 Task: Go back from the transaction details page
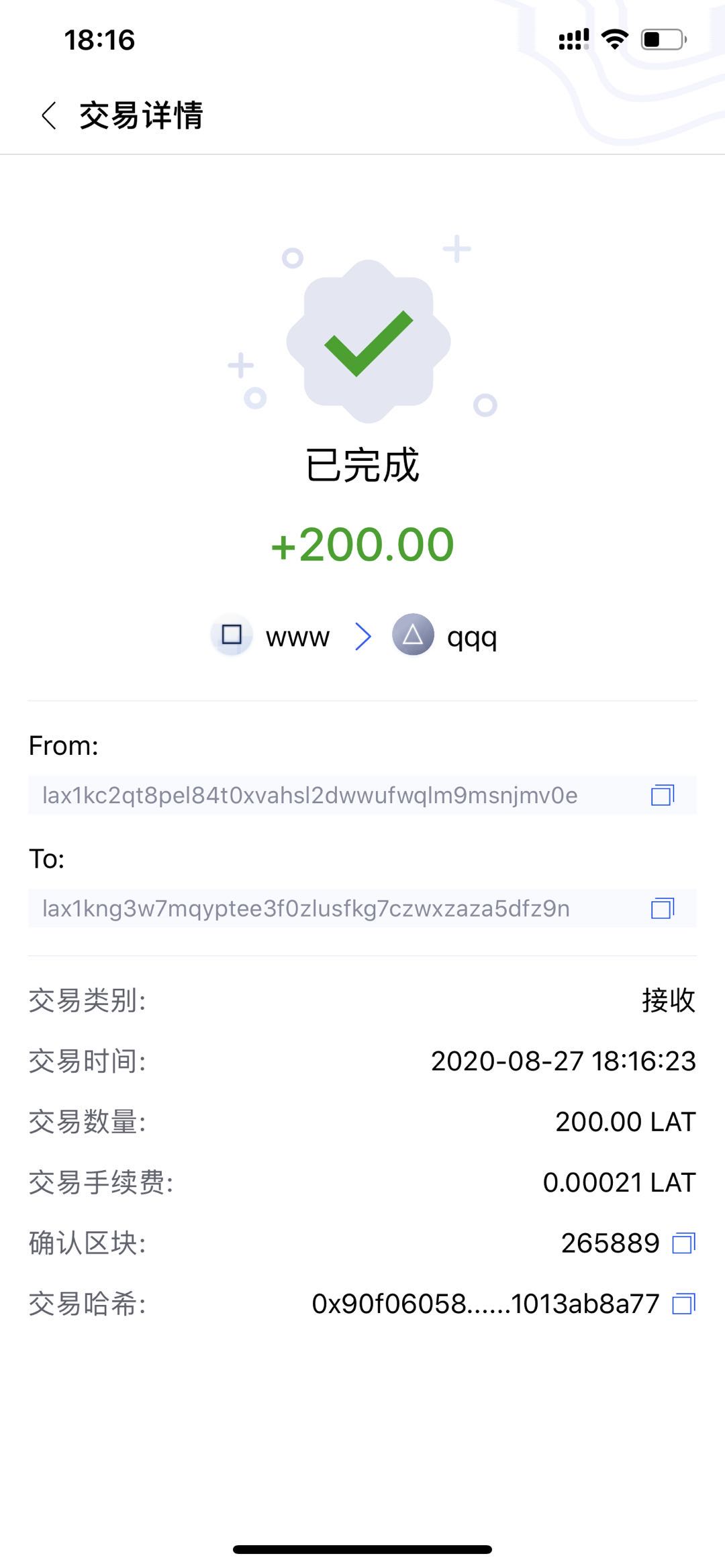point(49,115)
